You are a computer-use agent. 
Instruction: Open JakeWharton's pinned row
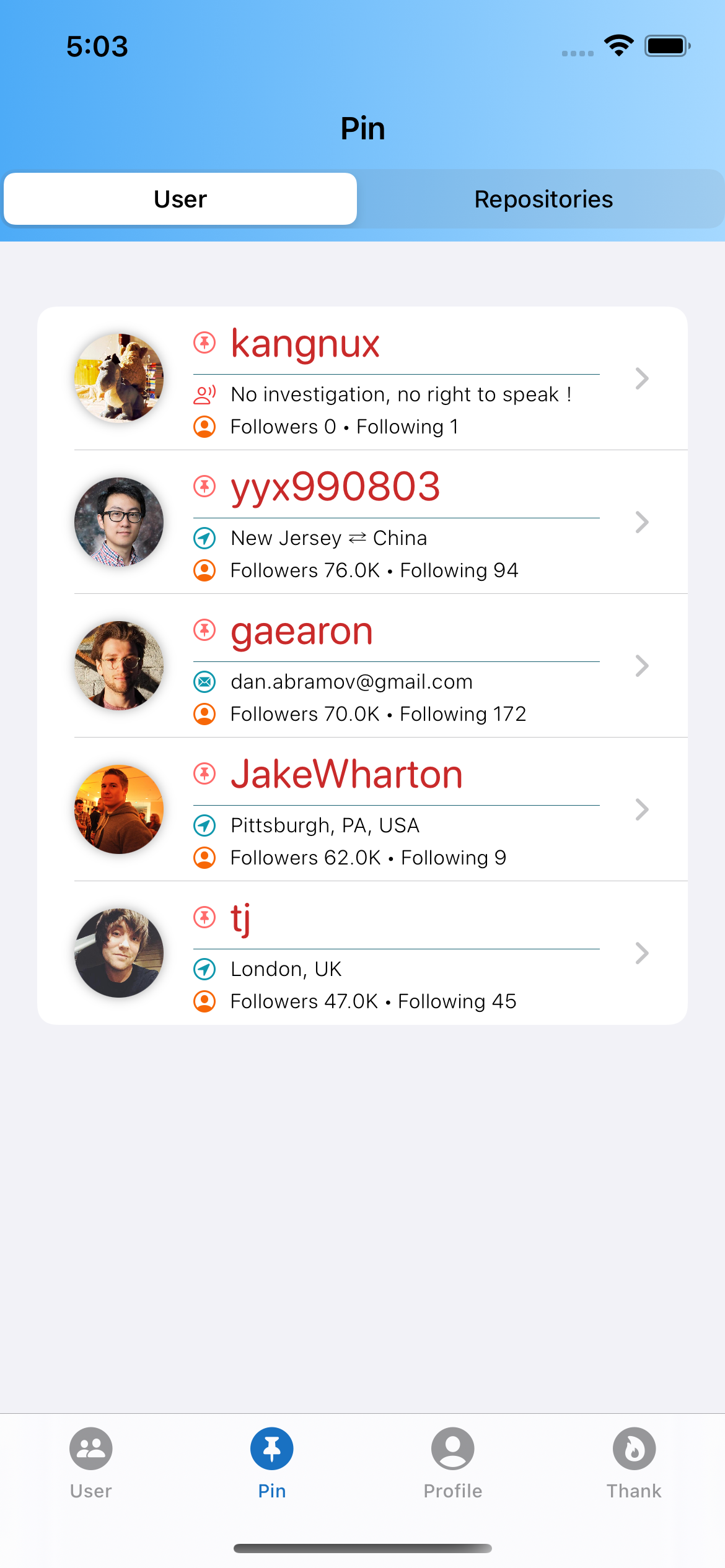coord(362,809)
